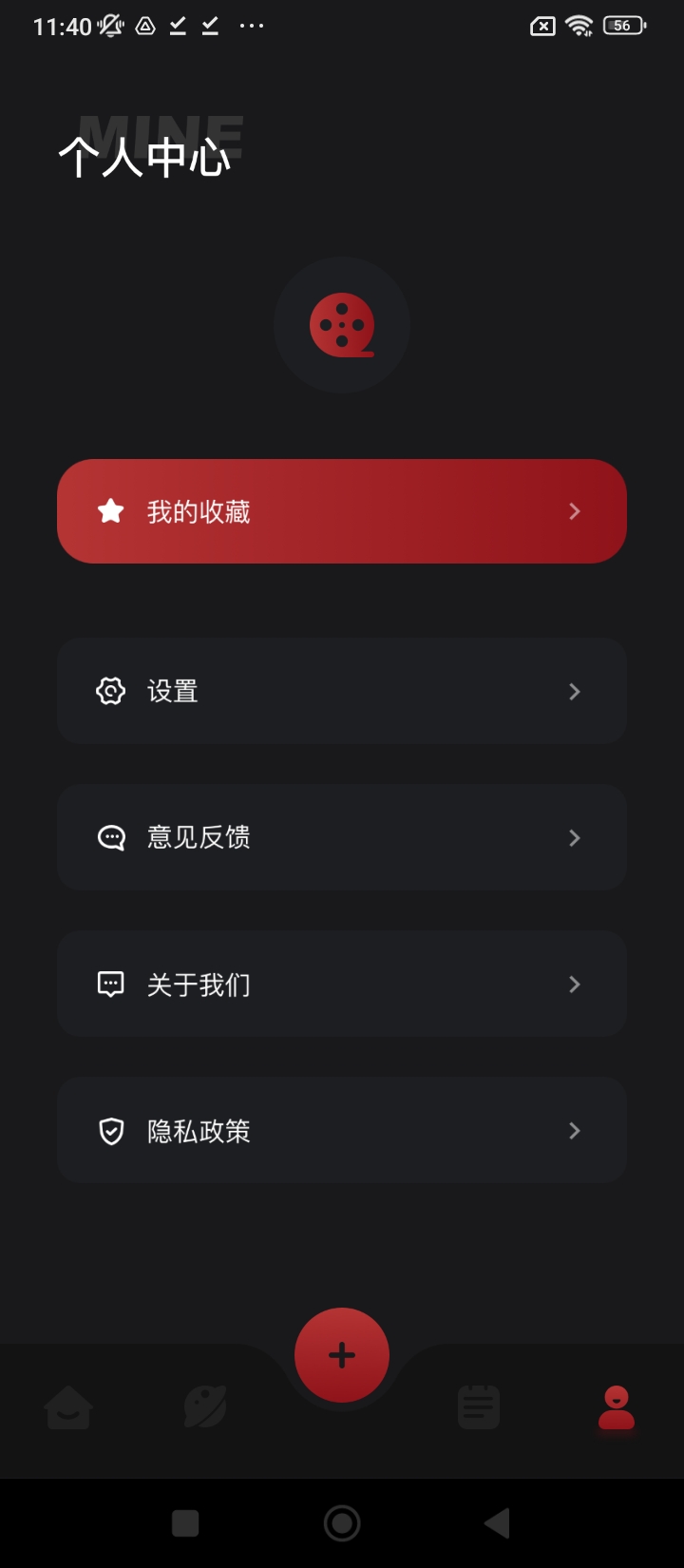
Task: Open the 设置 settings row
Action: pos(342,691)
